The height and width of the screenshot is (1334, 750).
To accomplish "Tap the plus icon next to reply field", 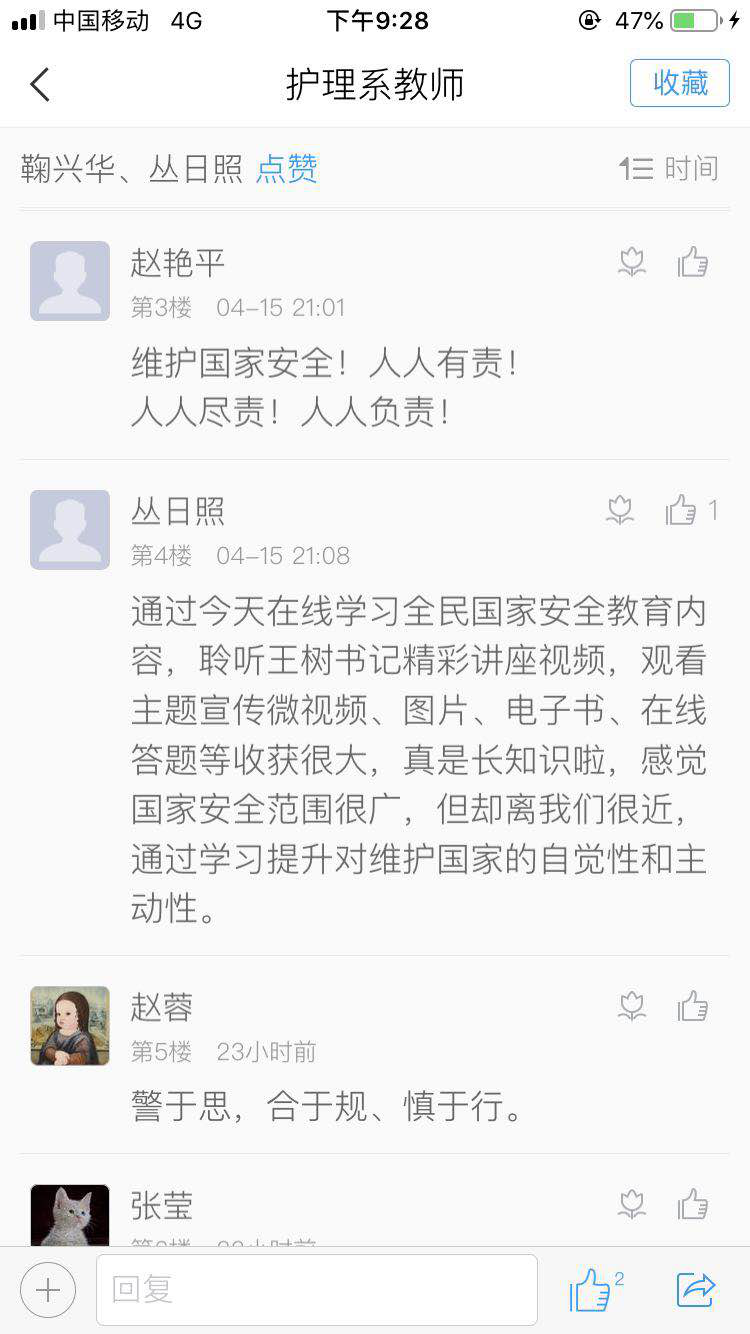I will click(47, 1291).
